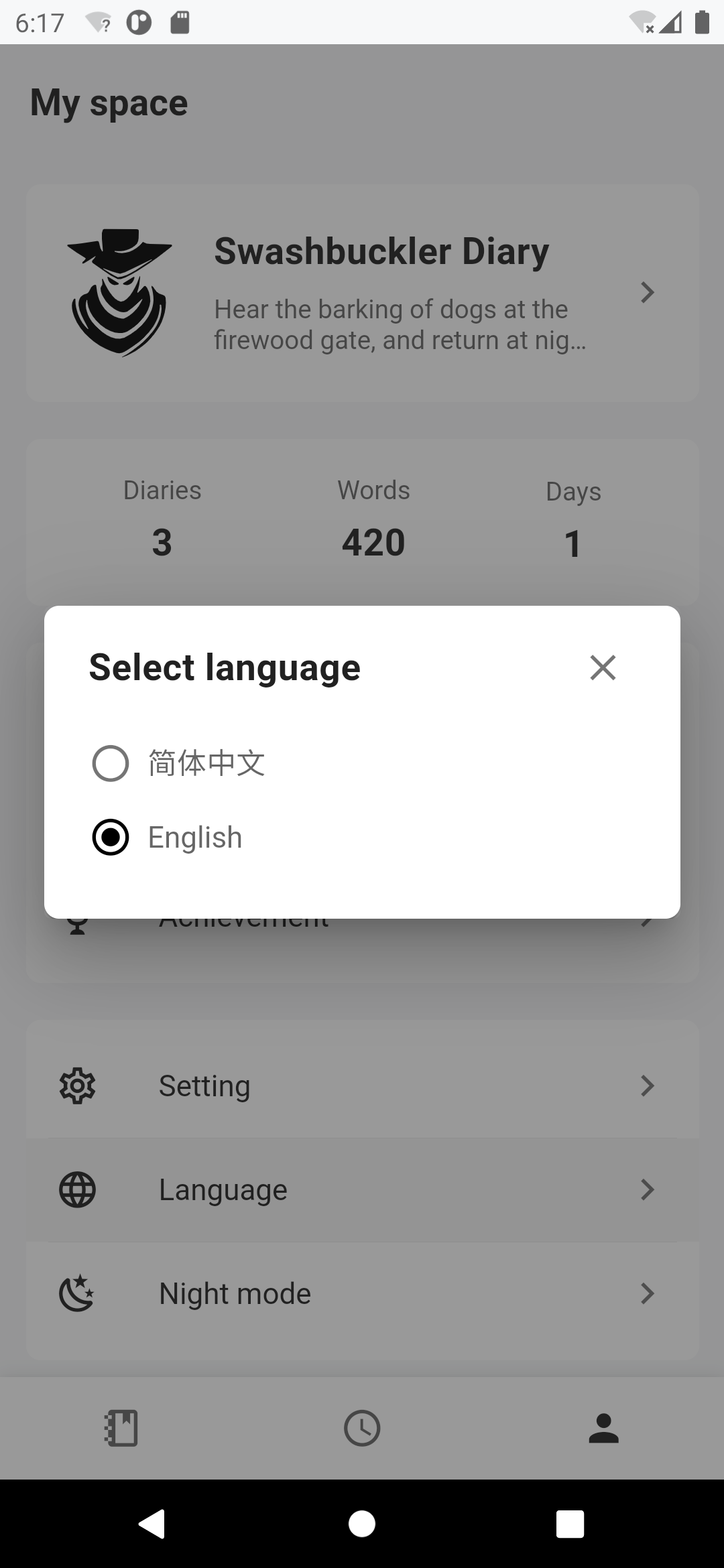Click the crescent moon Night mode icon

(x=76, y=1293)
